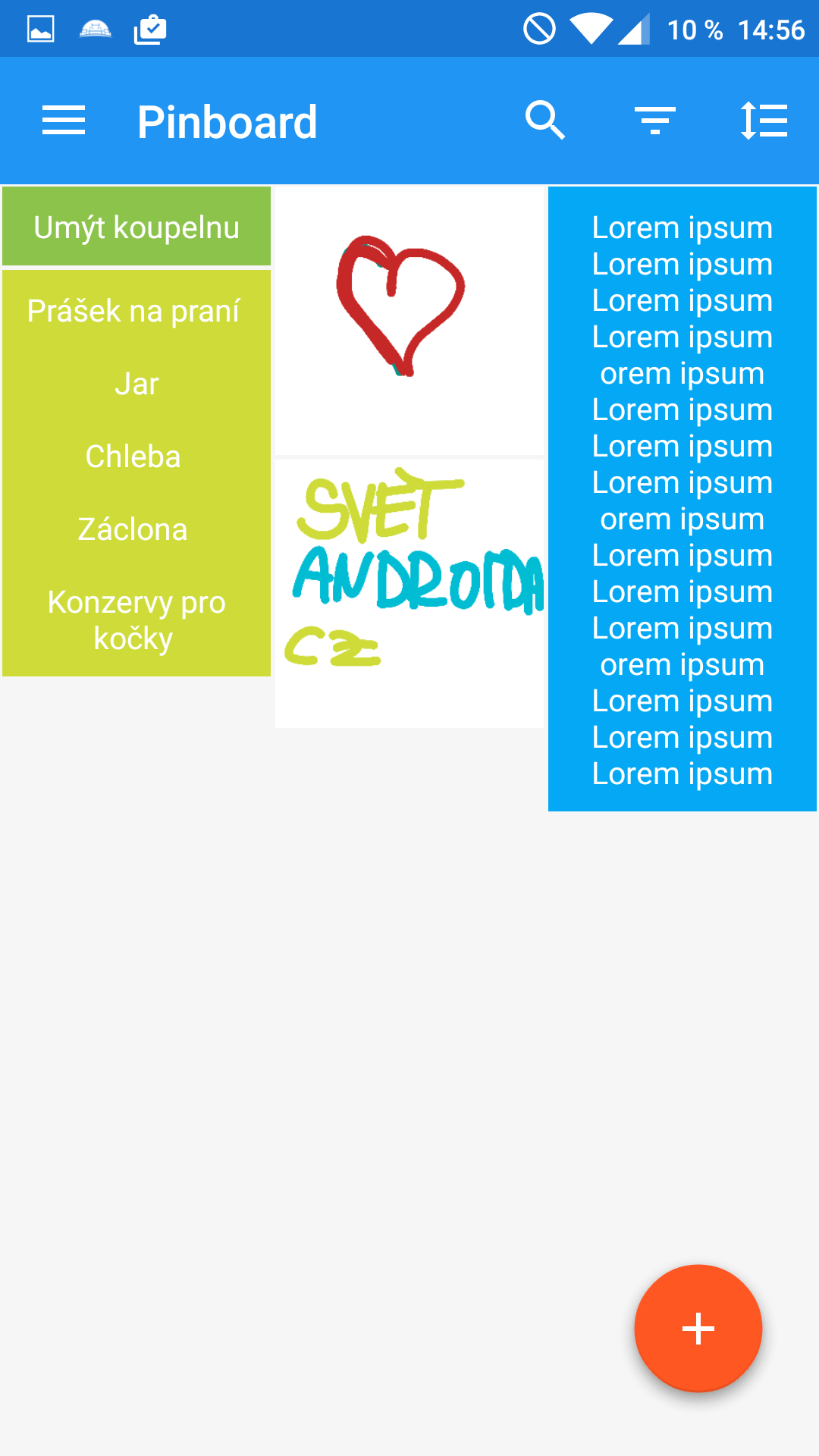Add a new note with the plus button
This screenshot has width=819, height=1456.
coord(698,1329)
